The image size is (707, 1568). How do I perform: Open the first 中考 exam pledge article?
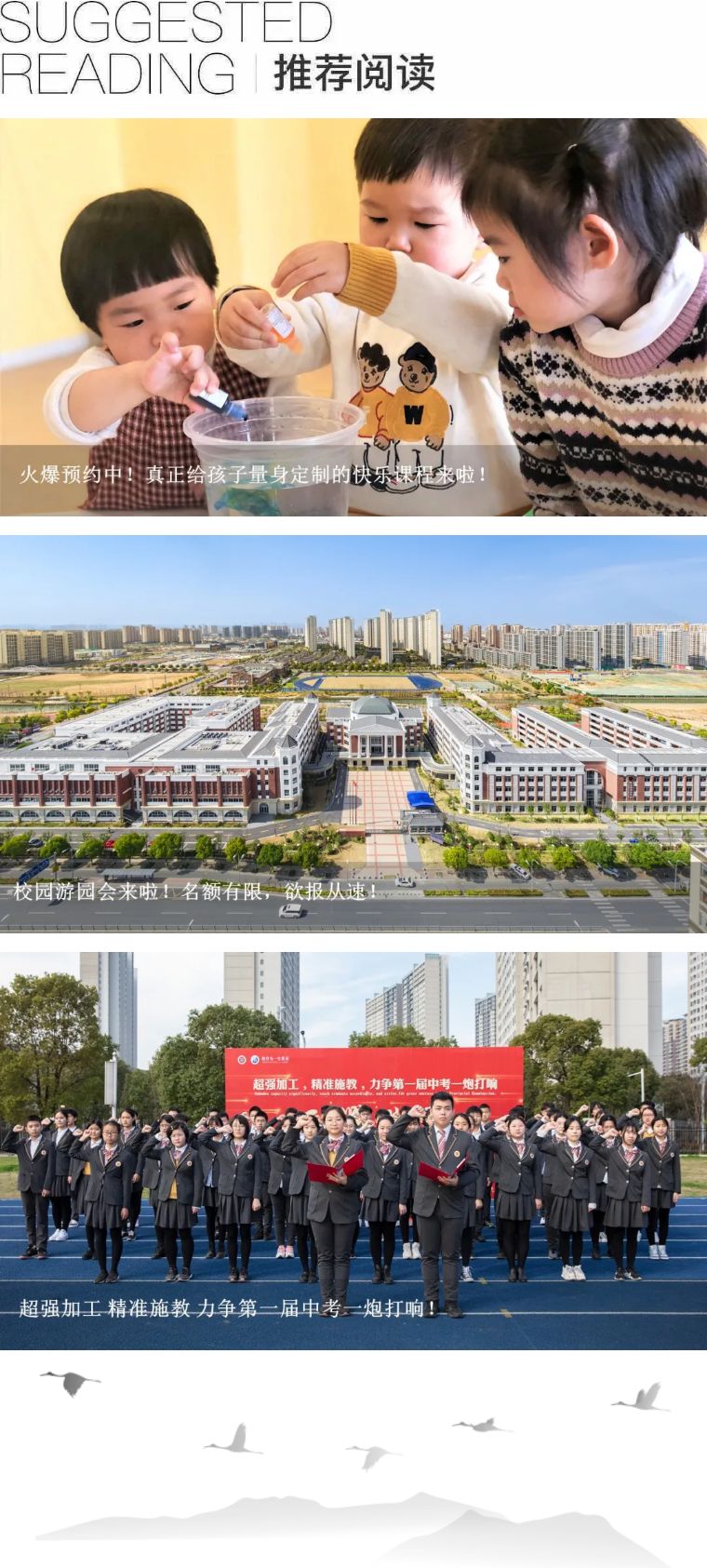pyautogui.click(x=353, y=1150)
